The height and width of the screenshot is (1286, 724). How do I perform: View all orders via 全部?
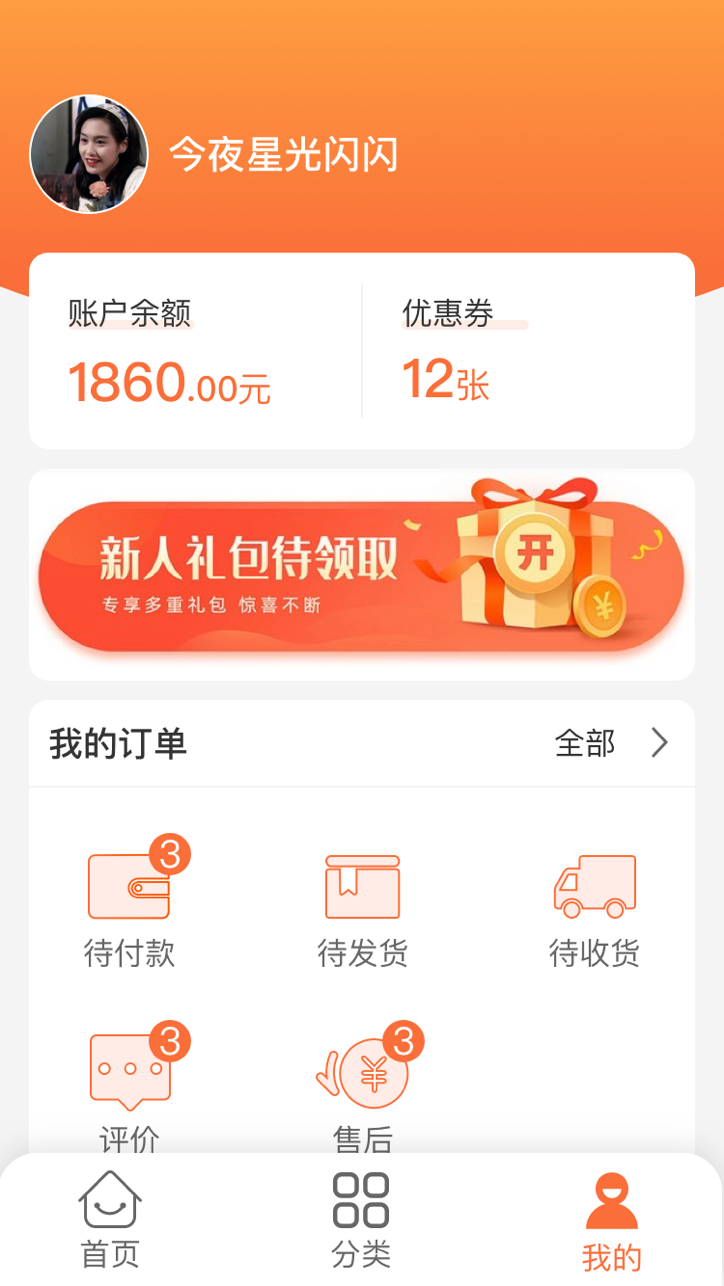[611, 743]
